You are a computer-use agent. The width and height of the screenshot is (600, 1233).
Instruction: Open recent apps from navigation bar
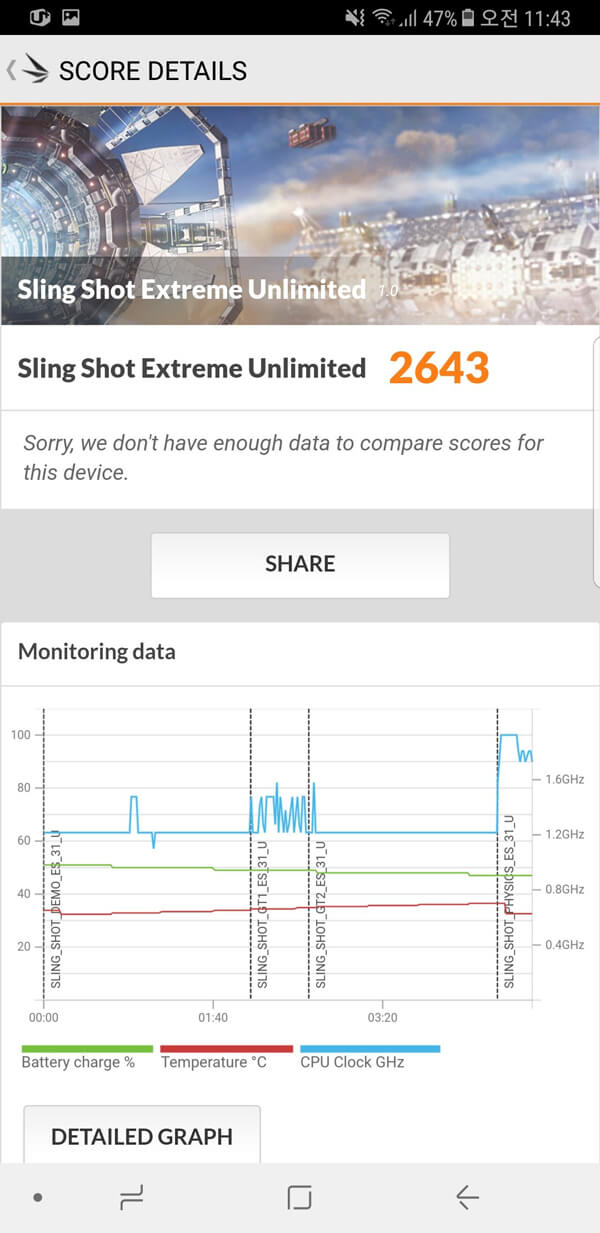coord(131,1197)
